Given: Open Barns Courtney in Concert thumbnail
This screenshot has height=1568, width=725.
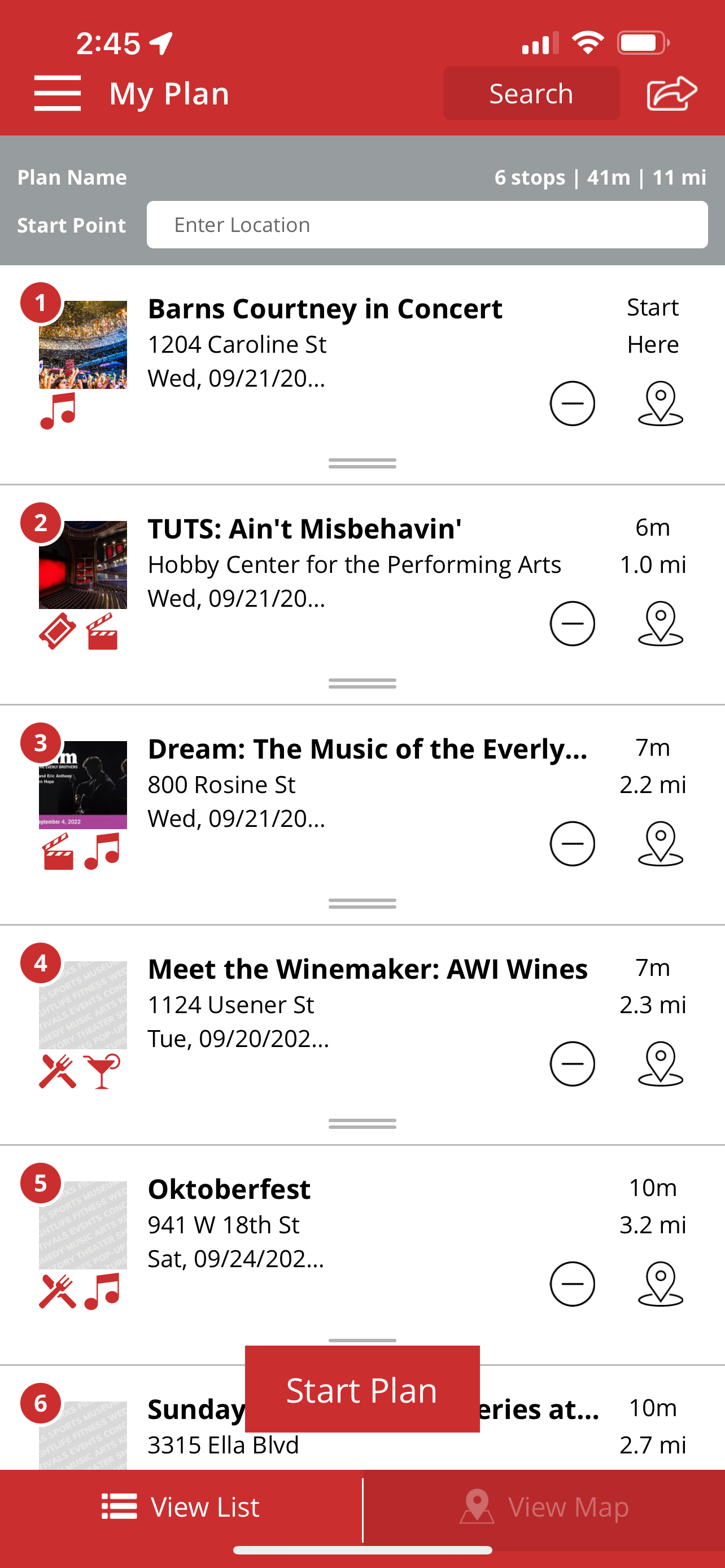Looking at the screenshot, I should [x=83, y=344].
